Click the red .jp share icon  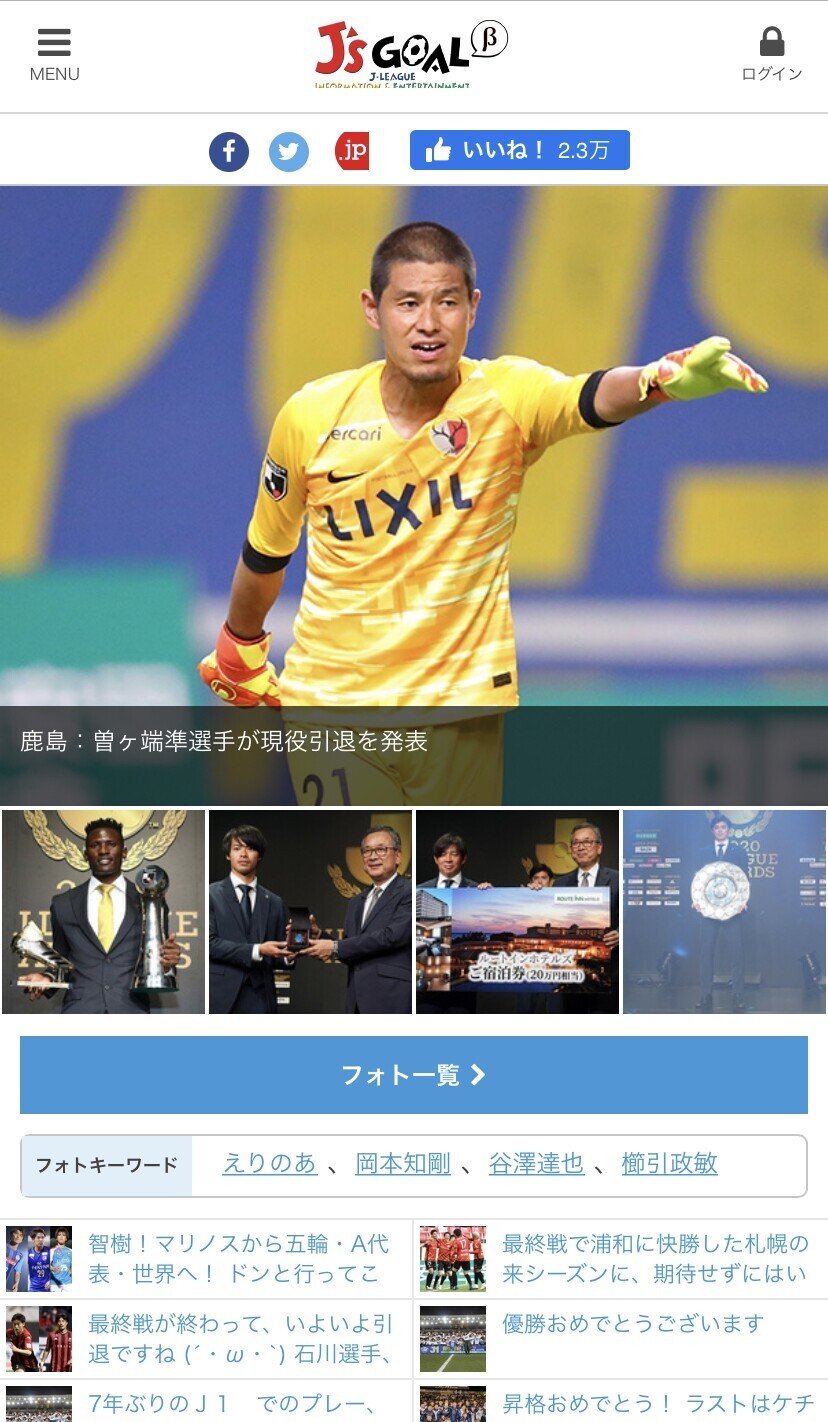pos(349,151)
